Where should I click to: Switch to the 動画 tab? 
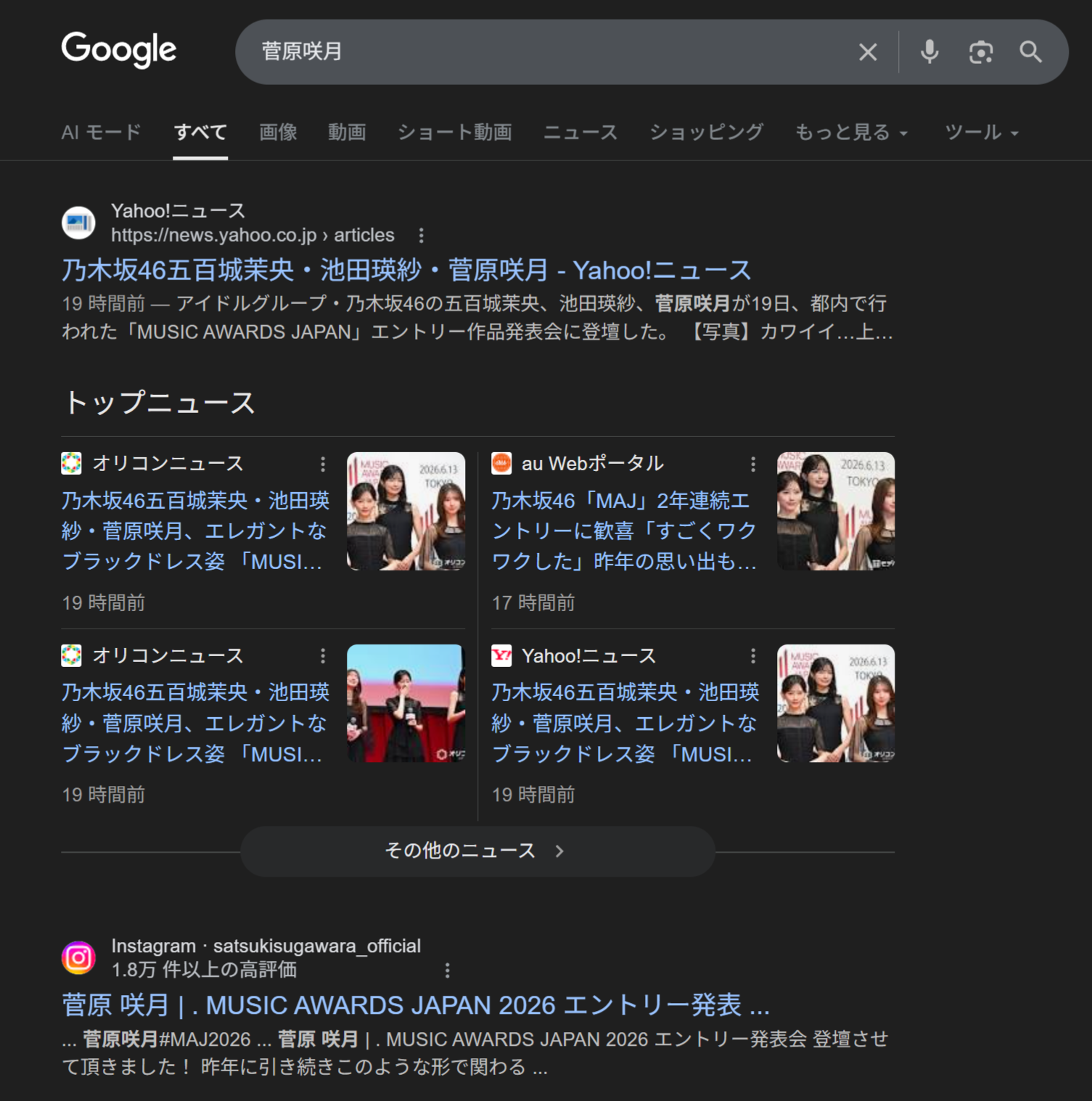347,132
